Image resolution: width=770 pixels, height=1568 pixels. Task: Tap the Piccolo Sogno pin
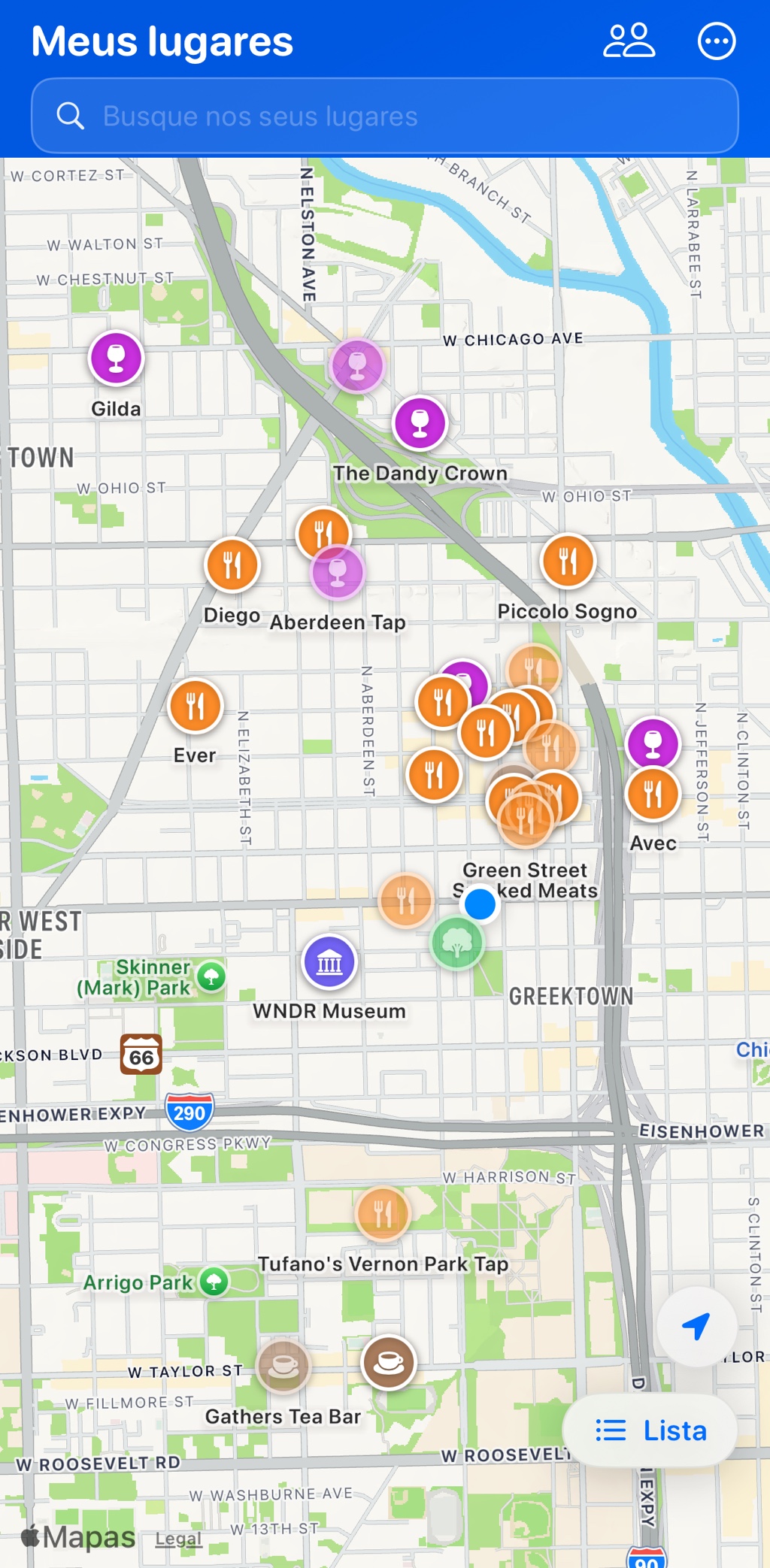(568, 561)
